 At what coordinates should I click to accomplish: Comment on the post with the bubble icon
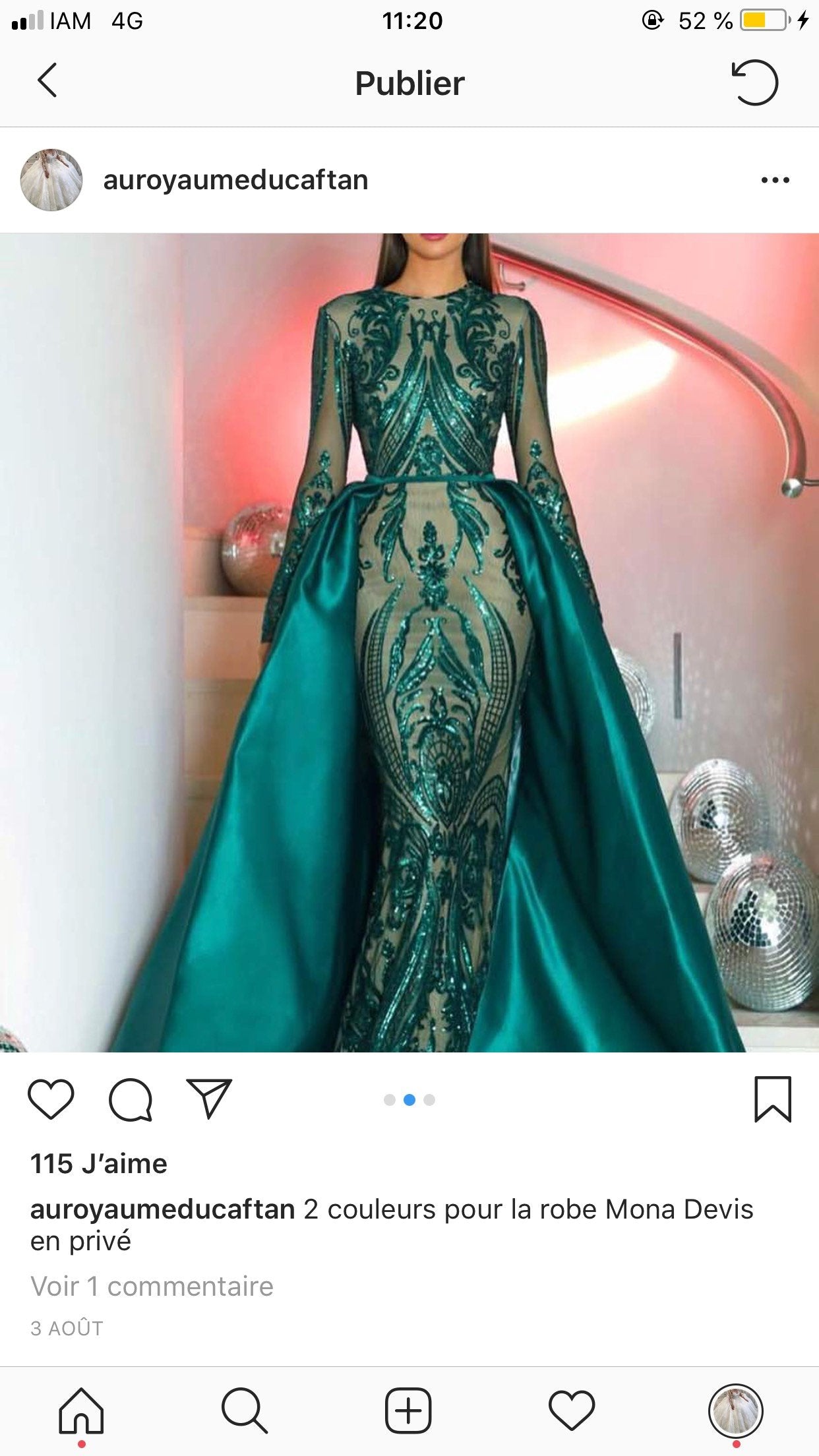tap(131, 1099)
